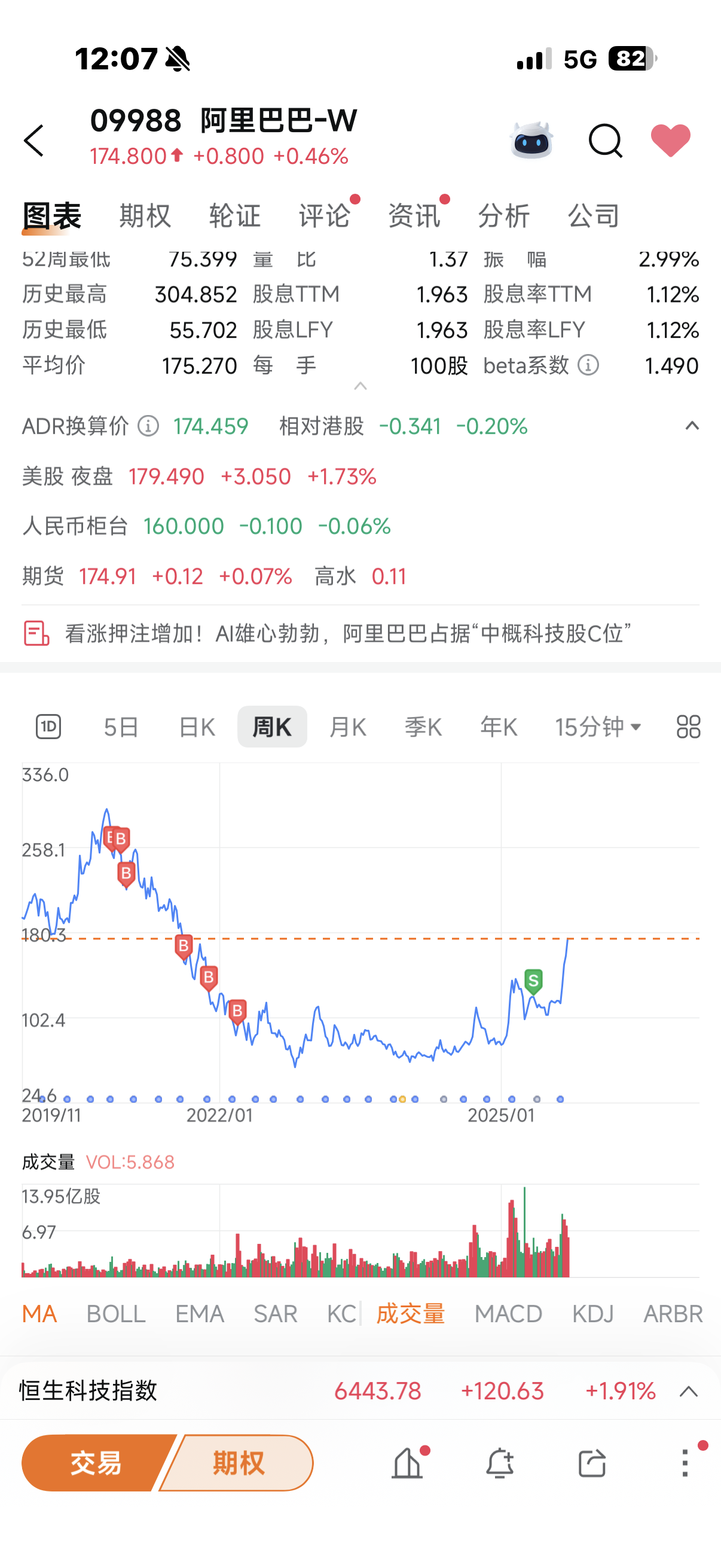Go back to the previous page
The height and width of the screenshot is (1568, 721).
point(34,141)
